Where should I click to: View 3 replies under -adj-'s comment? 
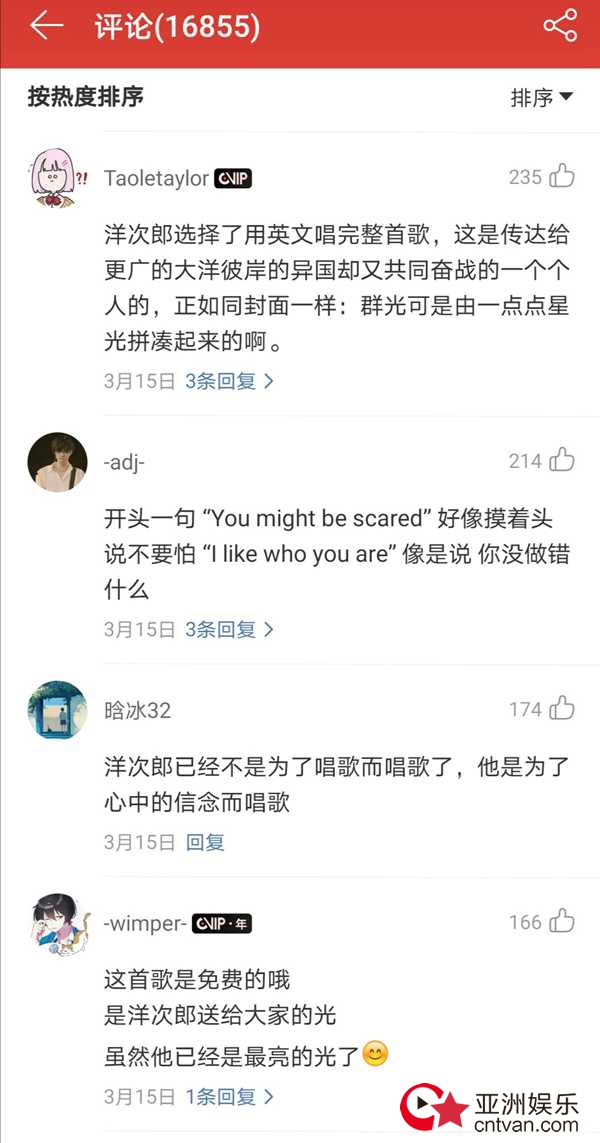[x=229, y=630]
